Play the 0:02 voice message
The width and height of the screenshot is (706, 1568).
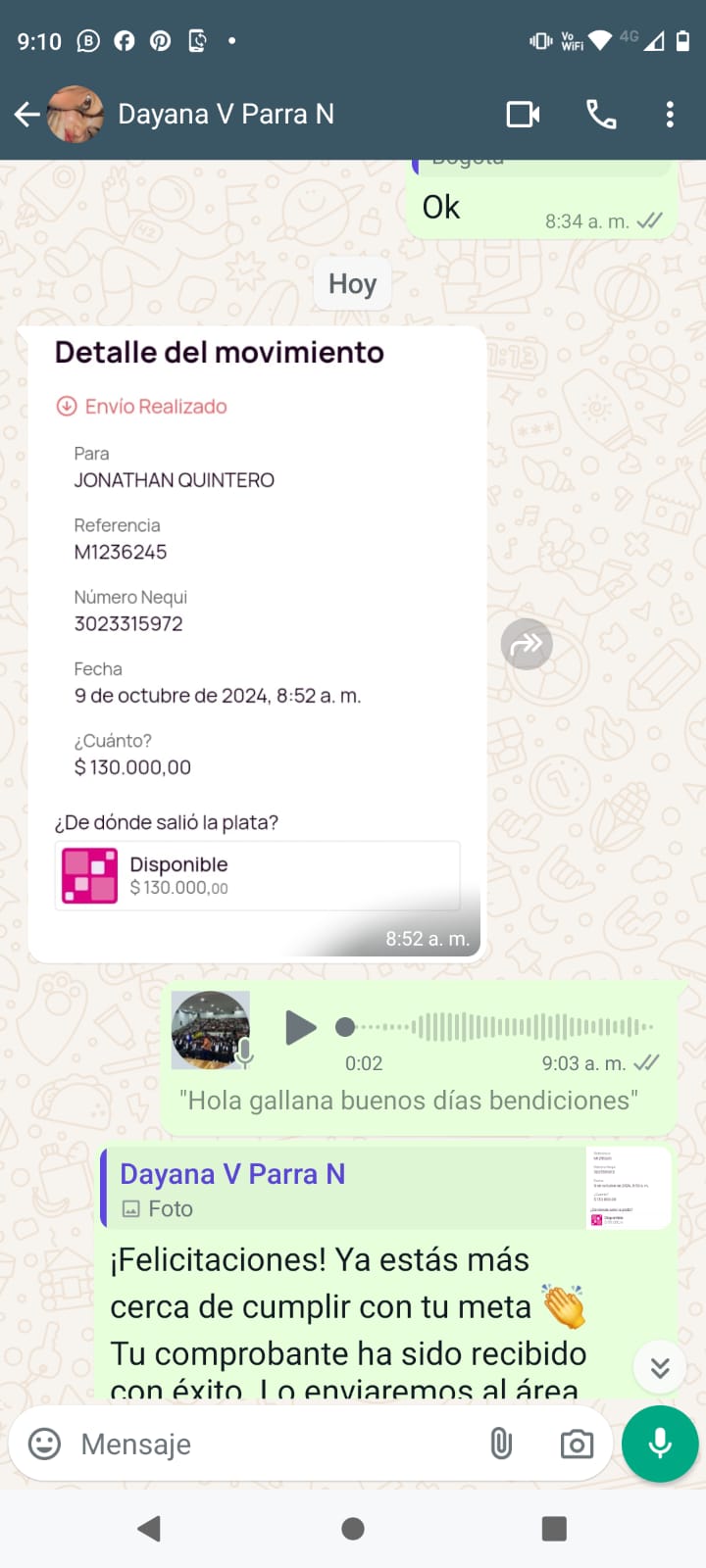click(x=300, y=1027)
